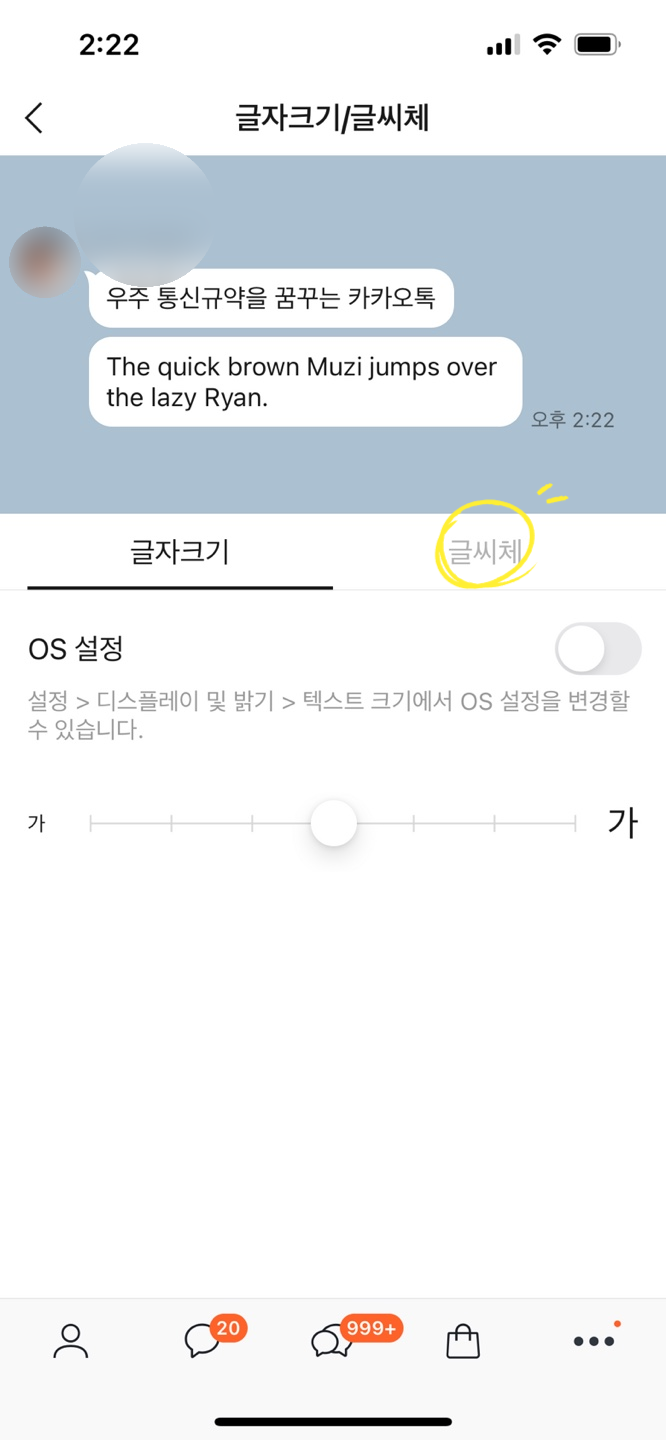Image resolution: width=666 pixels, height=1440 pixels.
Task: Select the 글자크기 tab
Action: click(180, 551)
